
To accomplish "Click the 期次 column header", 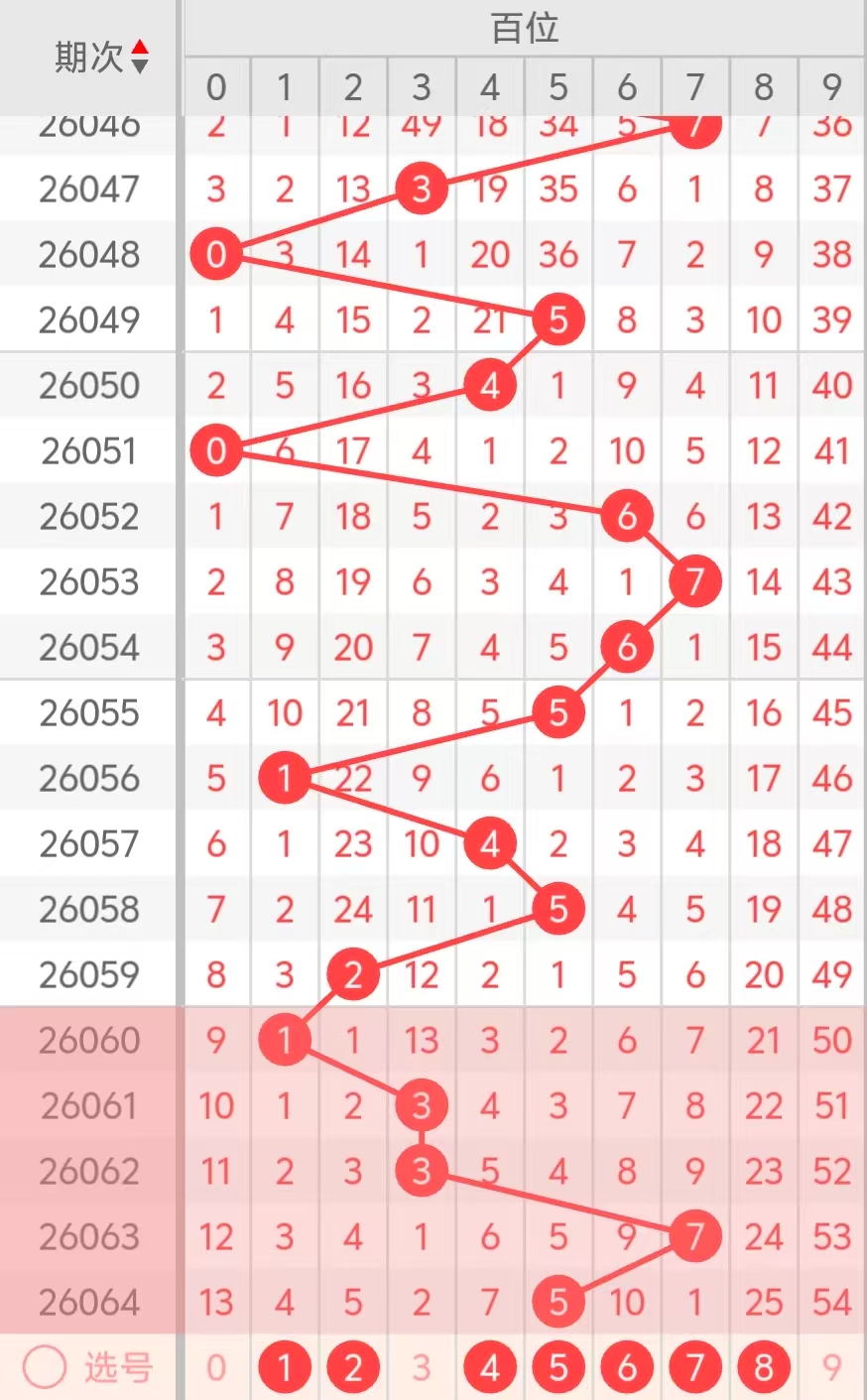I will 89,57.
